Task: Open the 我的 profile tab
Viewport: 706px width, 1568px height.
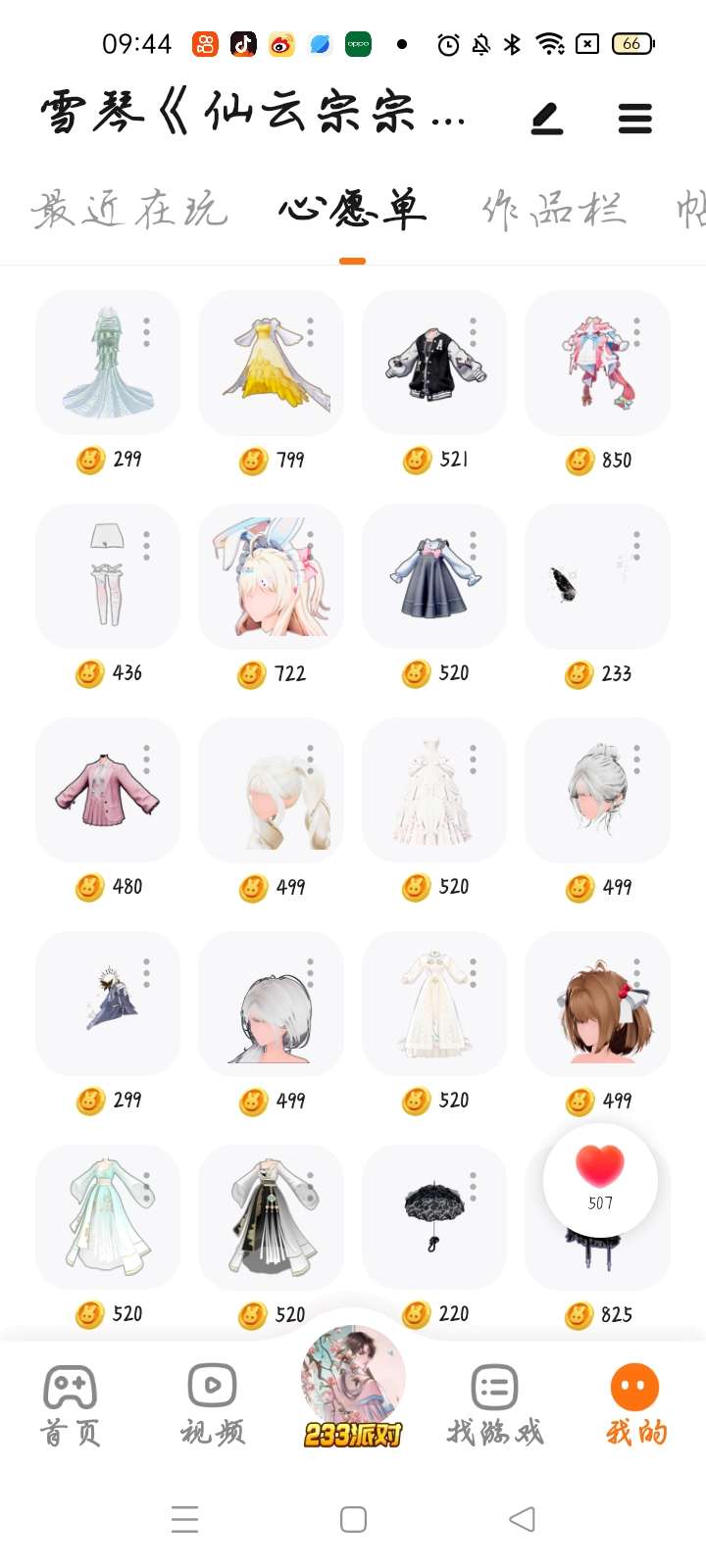Action: coord(635,1405)
